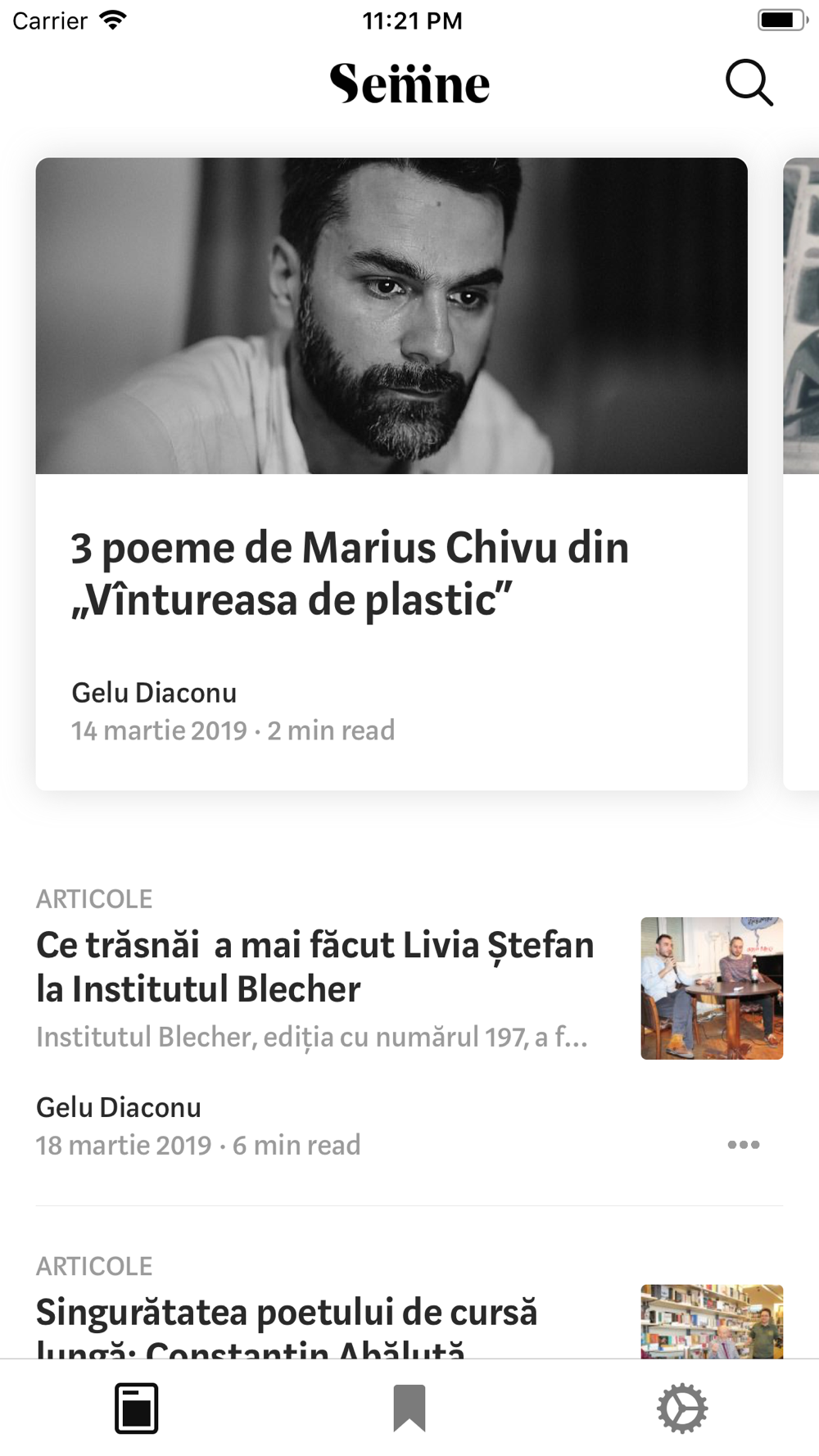The height and width of the screenshot is (1456, 819).
Task: Open the settings gear tab
Action: click(681, 1409)
